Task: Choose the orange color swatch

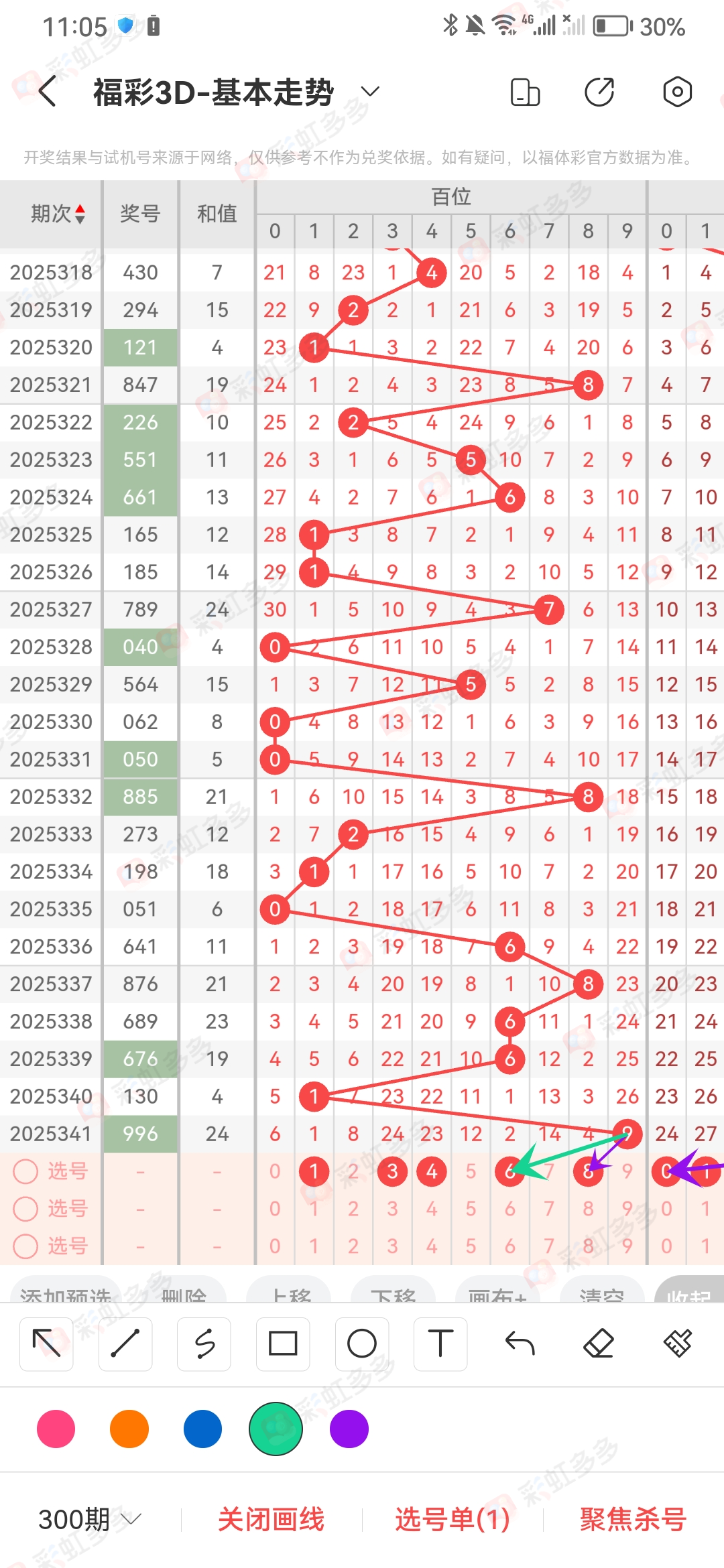Action: [129, 1429]
